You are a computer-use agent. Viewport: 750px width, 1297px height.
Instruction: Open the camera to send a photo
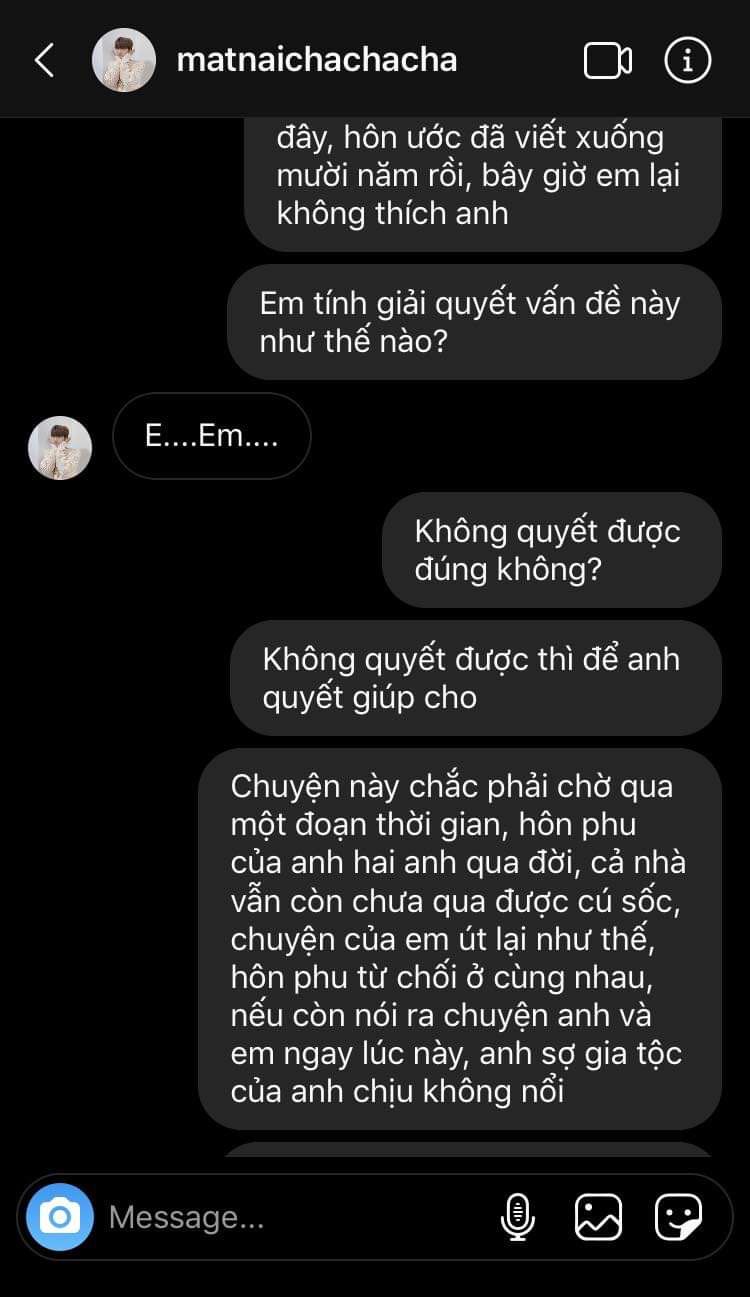pyautogui.click(x=60, y=1217)
